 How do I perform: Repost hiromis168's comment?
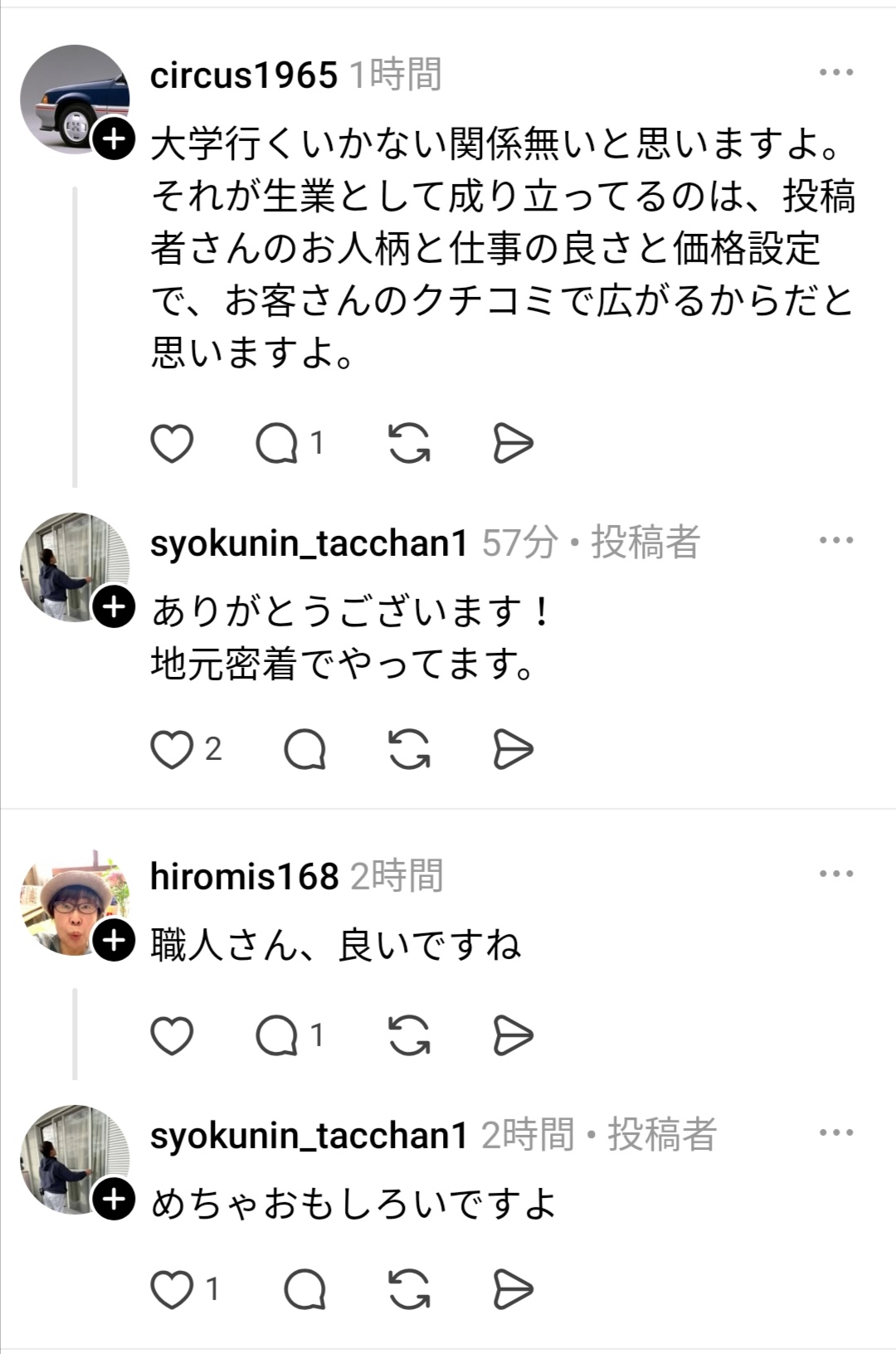[409, 1035]
